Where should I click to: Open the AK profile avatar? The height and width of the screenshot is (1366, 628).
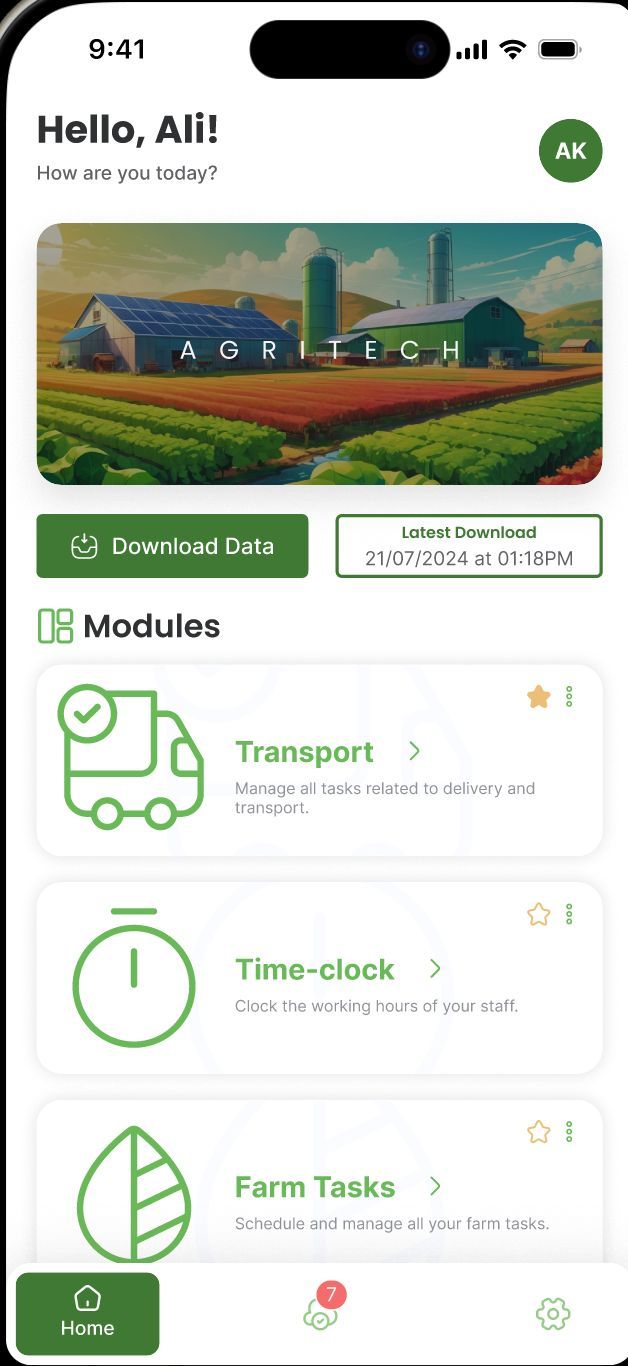tap(570, 151)
